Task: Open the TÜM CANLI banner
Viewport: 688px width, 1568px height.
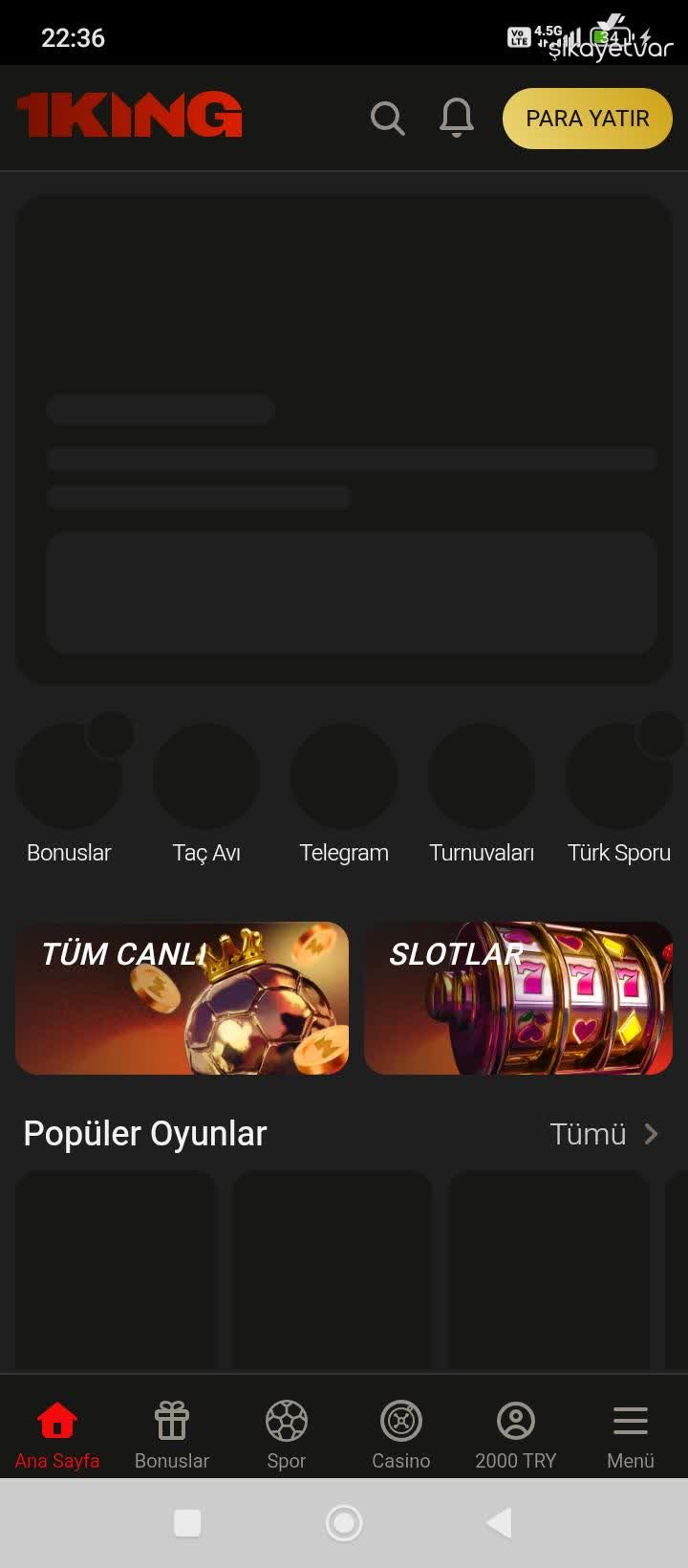Action: pyautogui.click(x=182, y=998)
